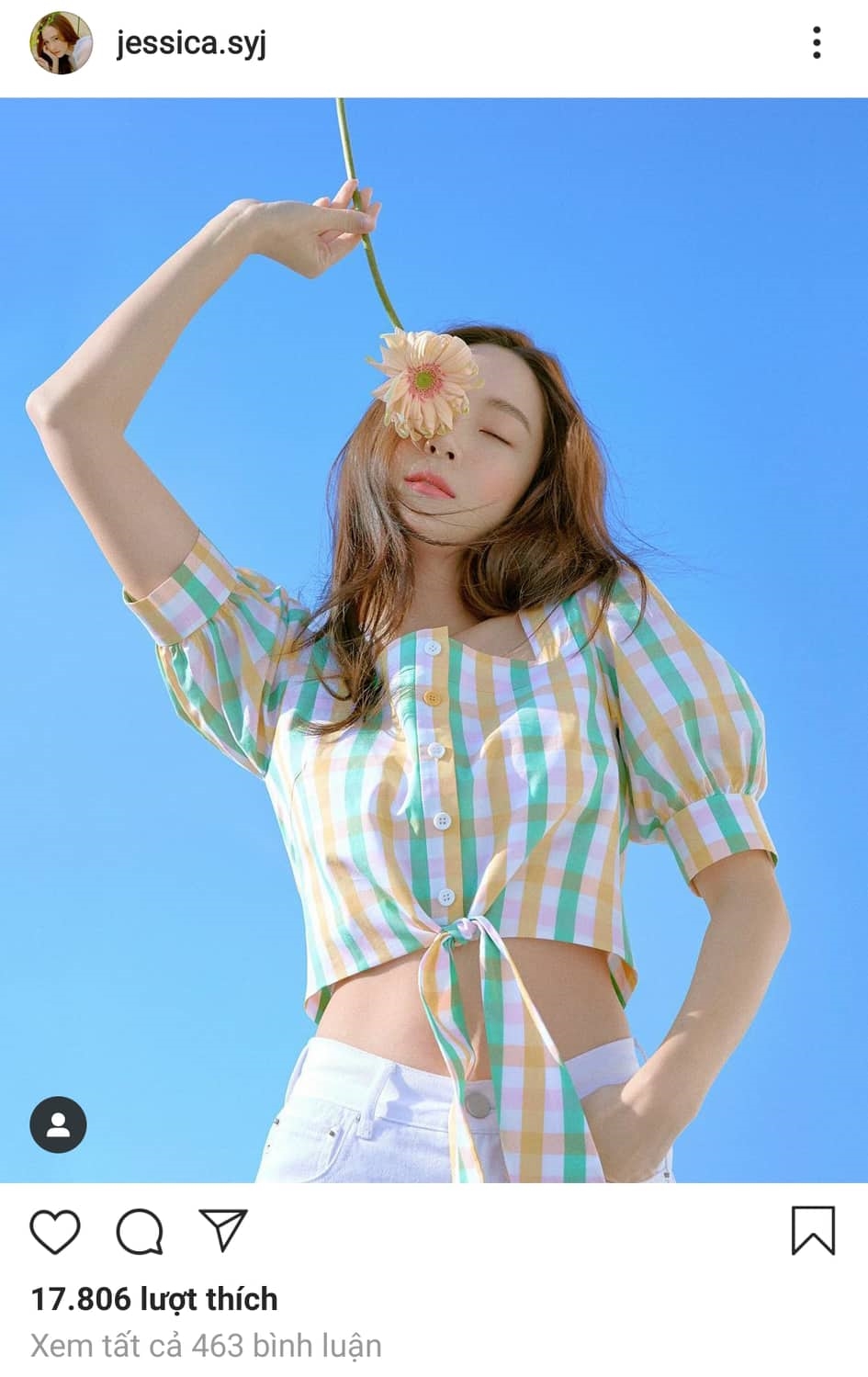Open Xem tất cả 463 bình luận
This screenshot has height=1377, width=868.
[x=206, y=1346]
